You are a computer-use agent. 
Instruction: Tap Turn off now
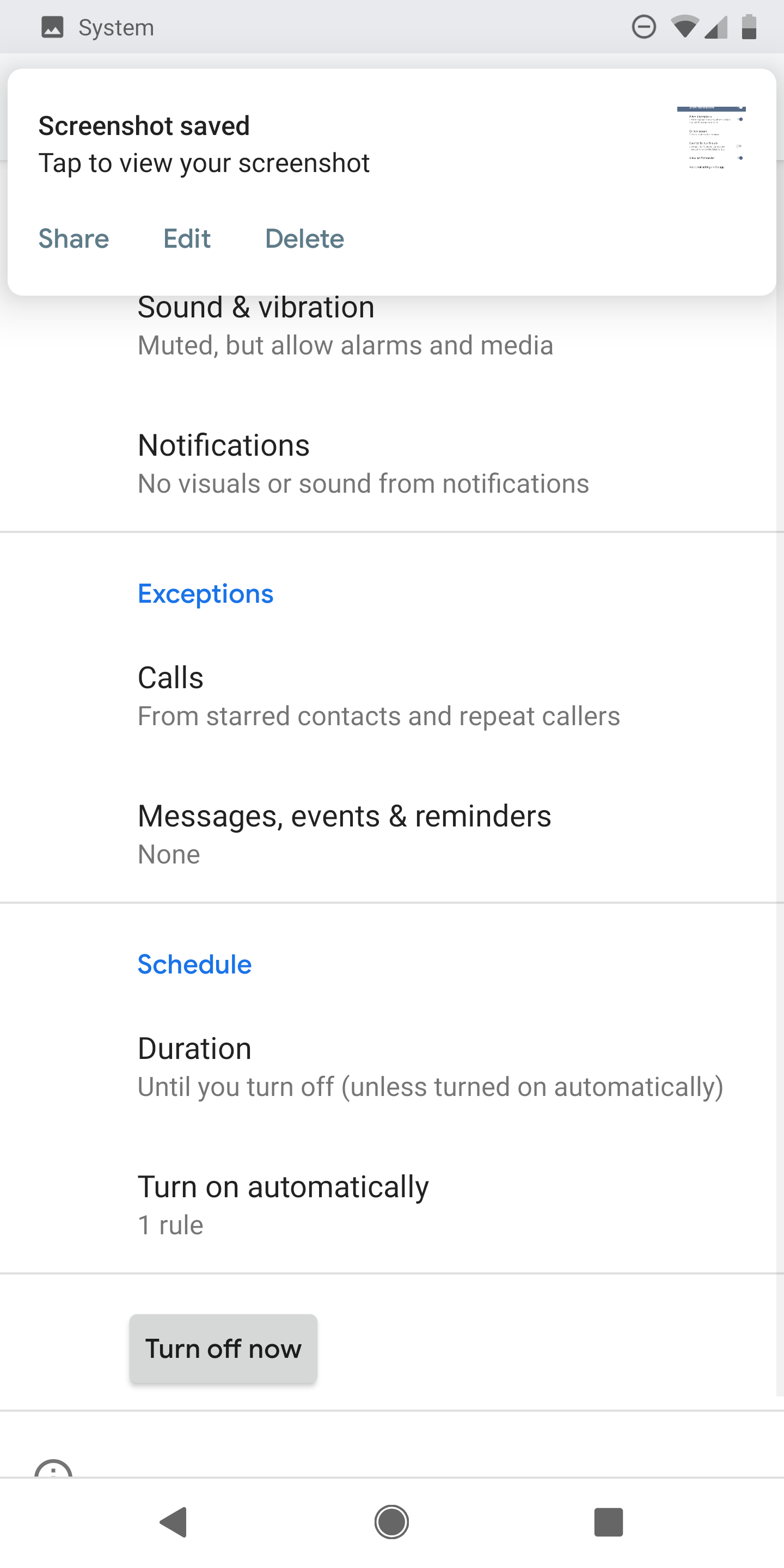point(223,1348)
